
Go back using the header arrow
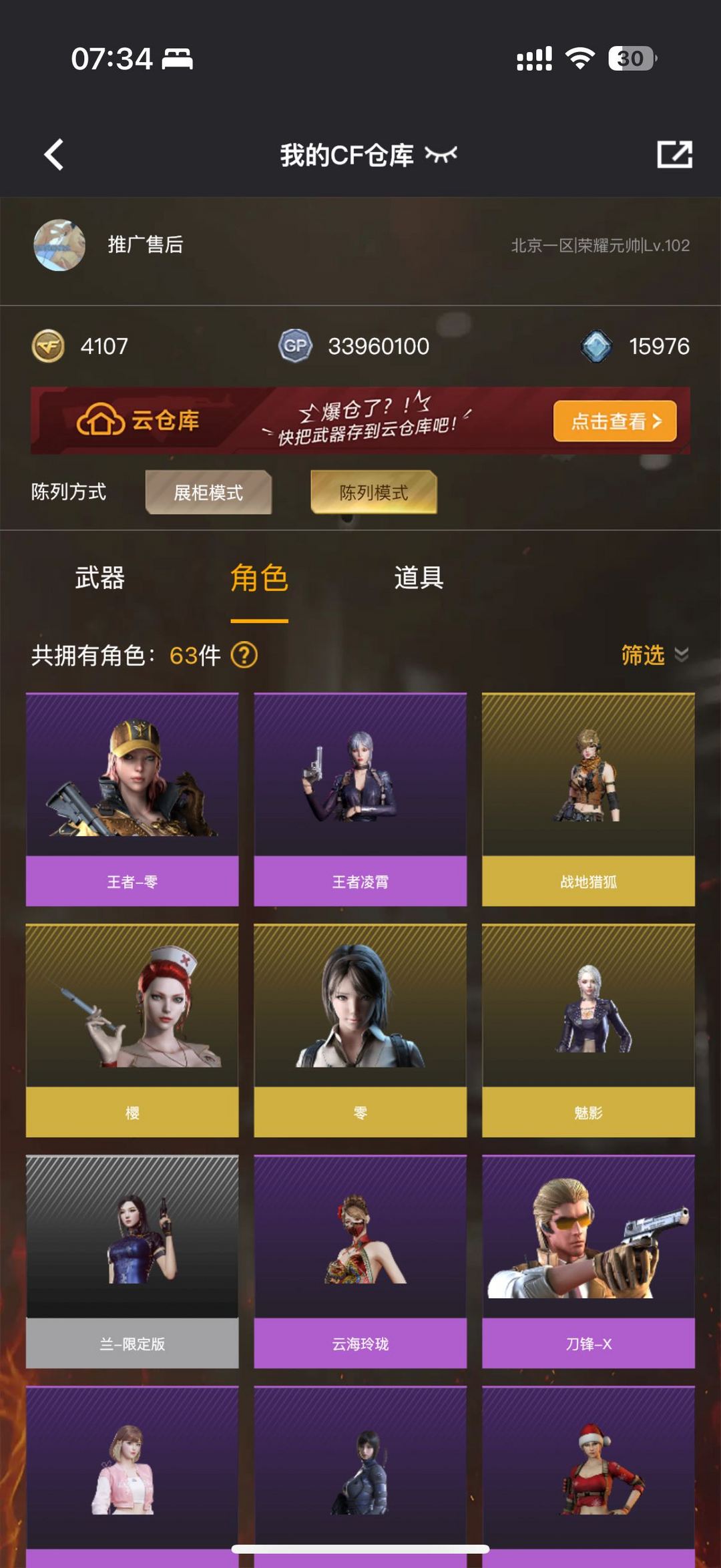point(54,155)
